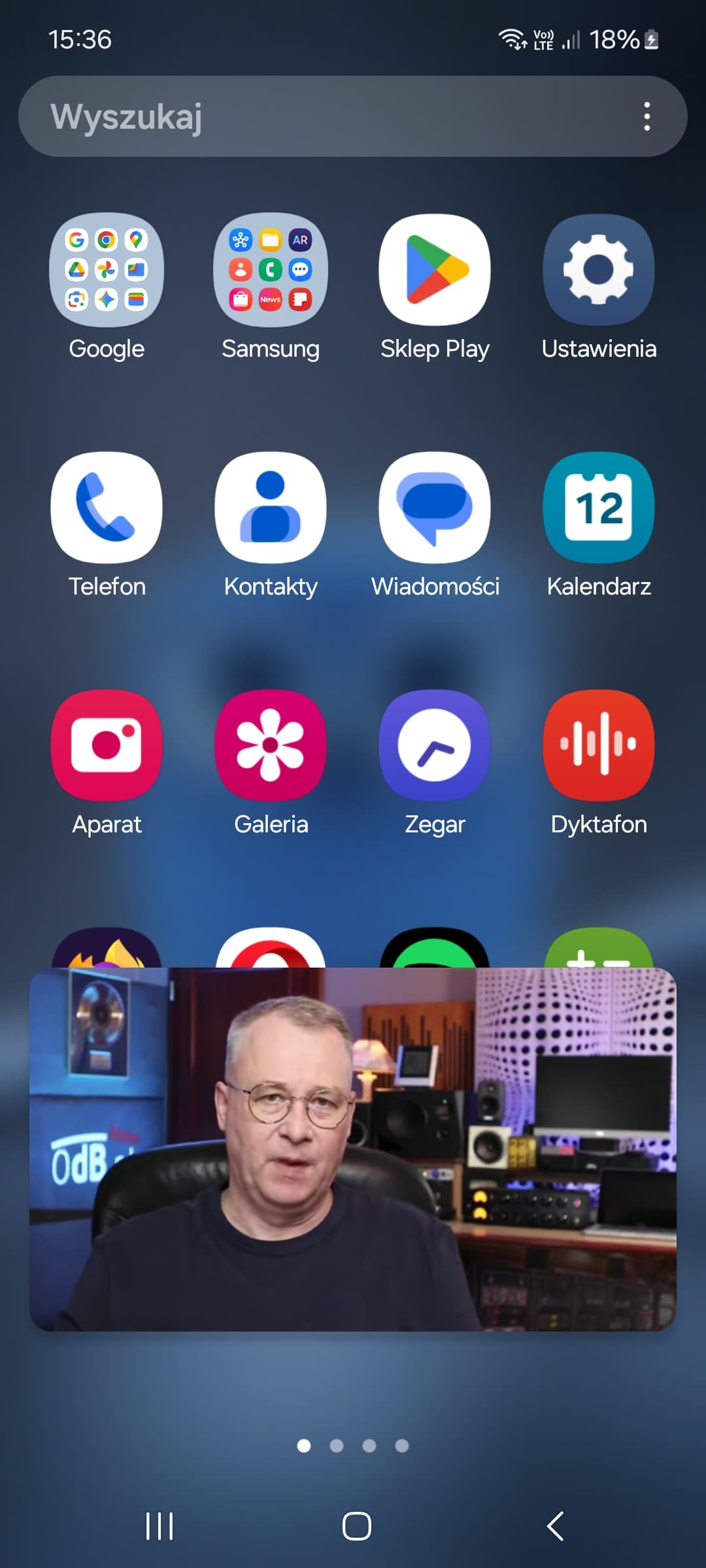This screenshot has width=706, height=1568.
Task: Open recent apps from the navigation bar
Action: click(x=160, y=1526)
